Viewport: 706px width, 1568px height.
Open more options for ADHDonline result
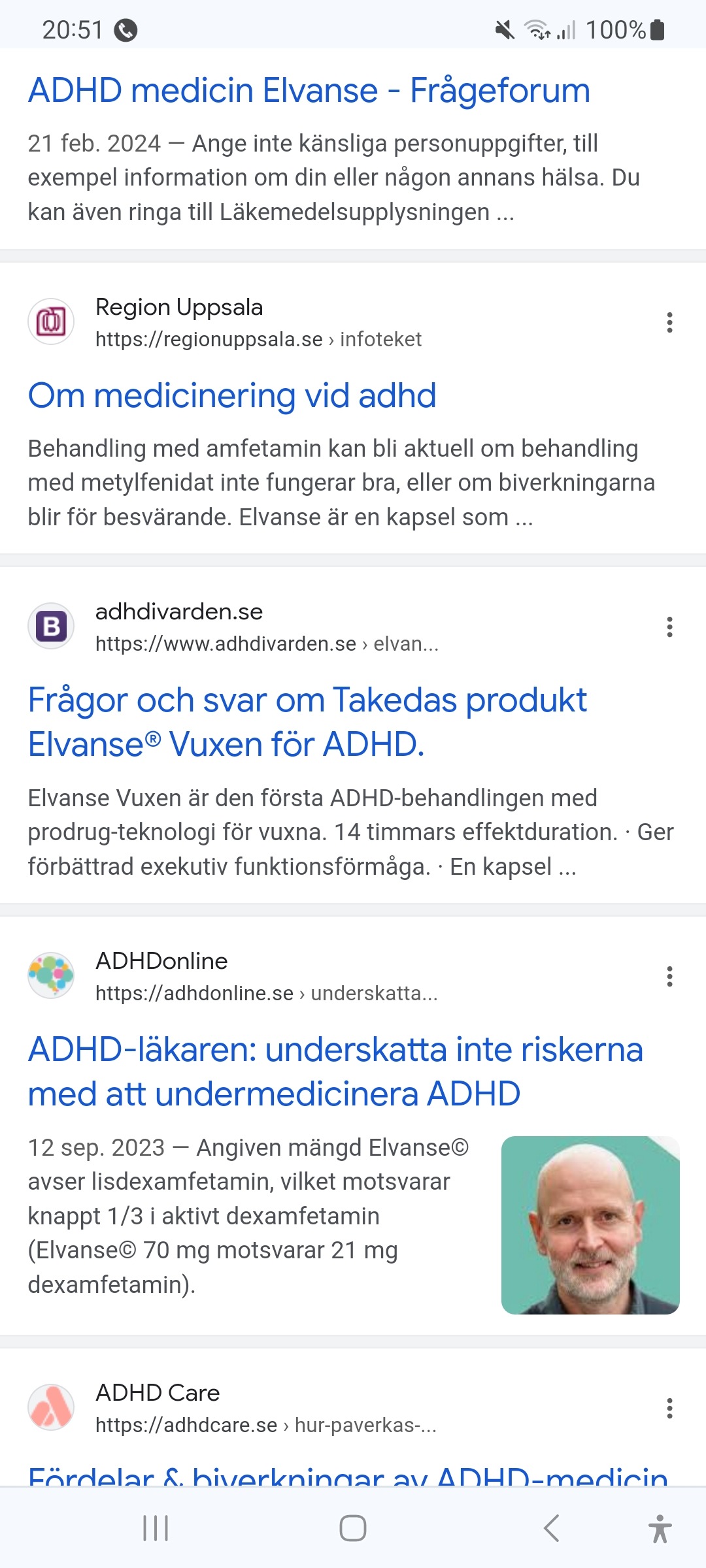[x=669, y=977]
